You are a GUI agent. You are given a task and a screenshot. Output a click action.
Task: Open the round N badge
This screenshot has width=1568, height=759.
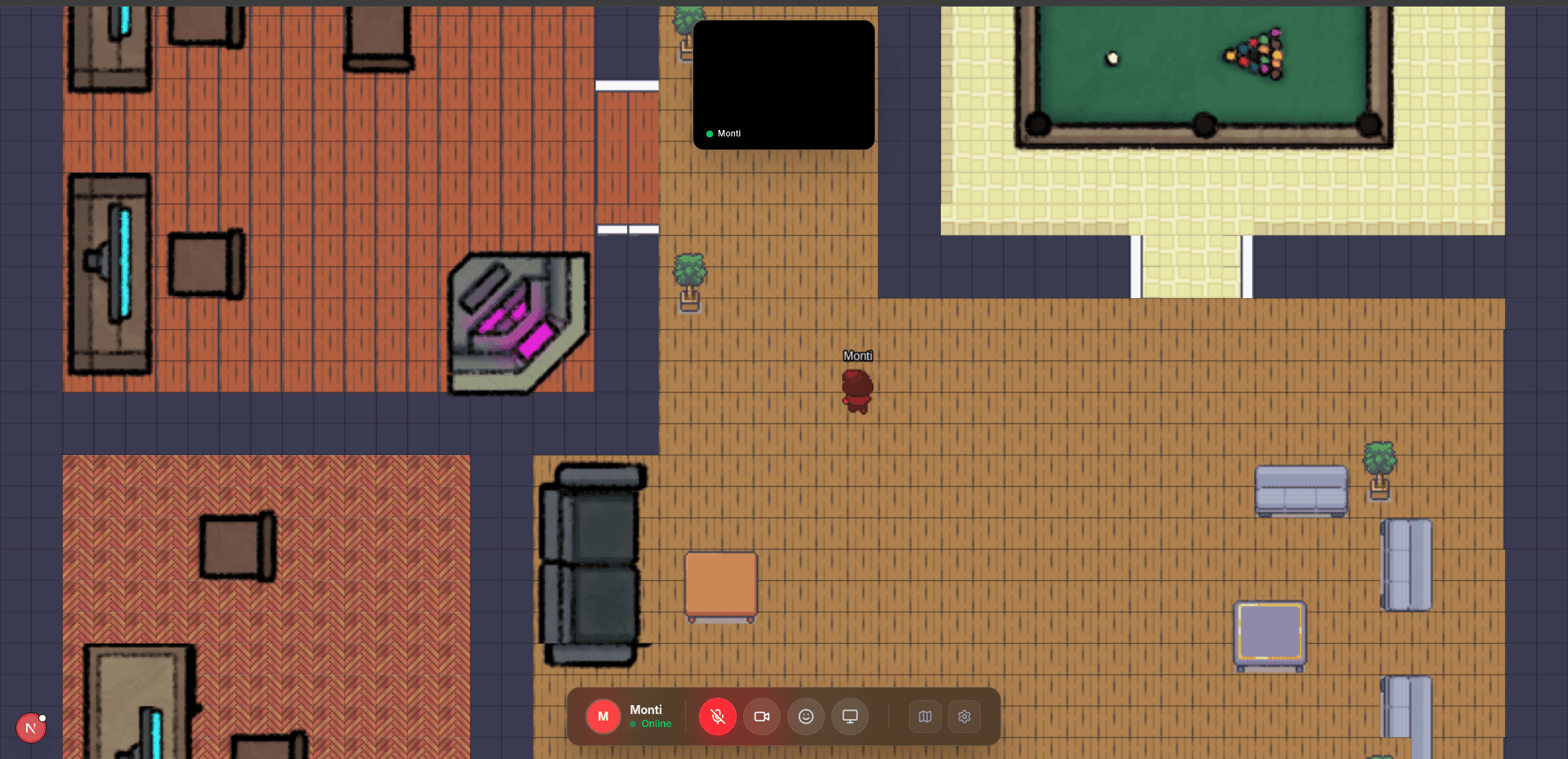(x=30, y=727)
